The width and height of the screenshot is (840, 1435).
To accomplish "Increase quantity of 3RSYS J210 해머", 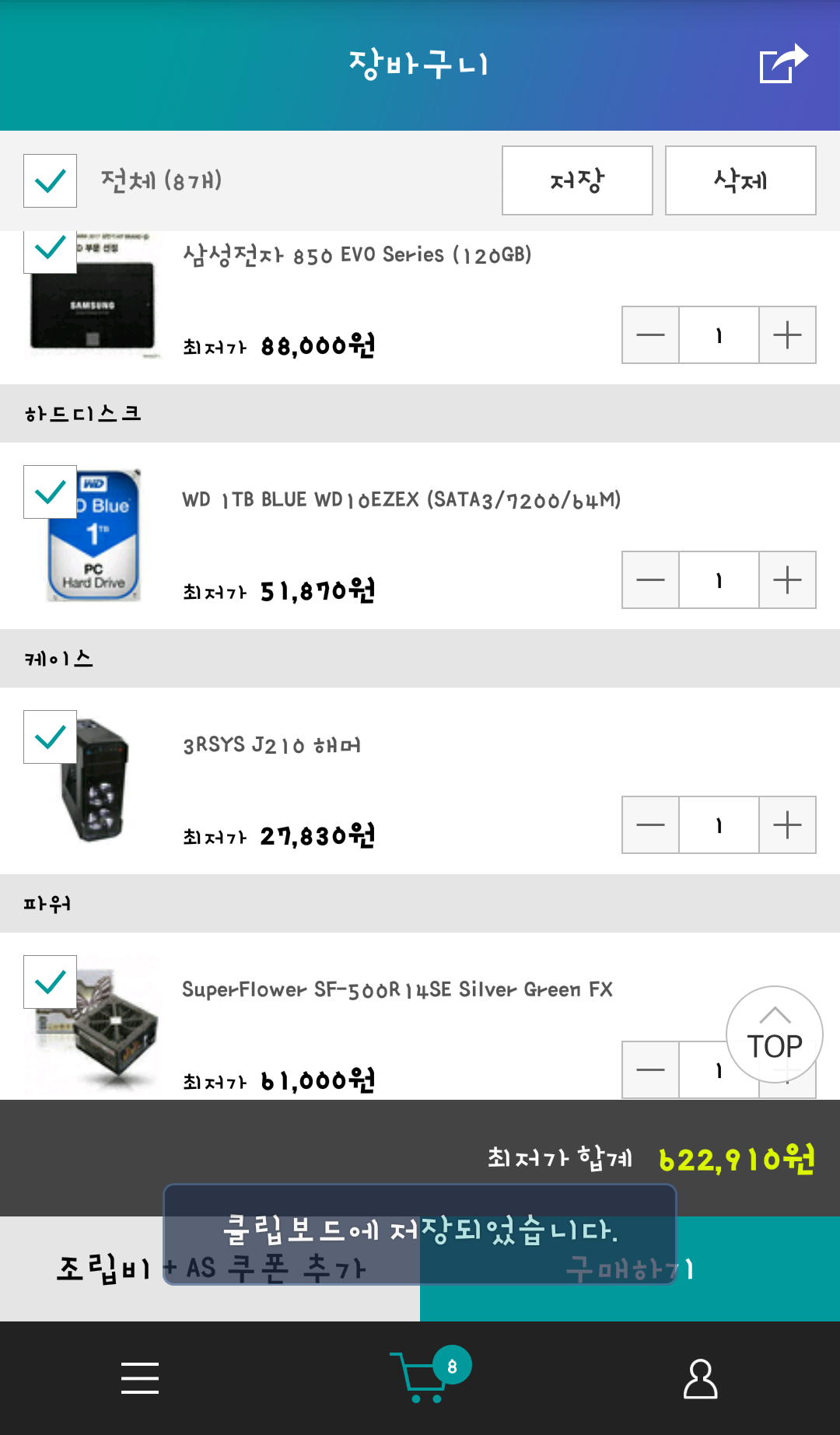I will point(787,825).
